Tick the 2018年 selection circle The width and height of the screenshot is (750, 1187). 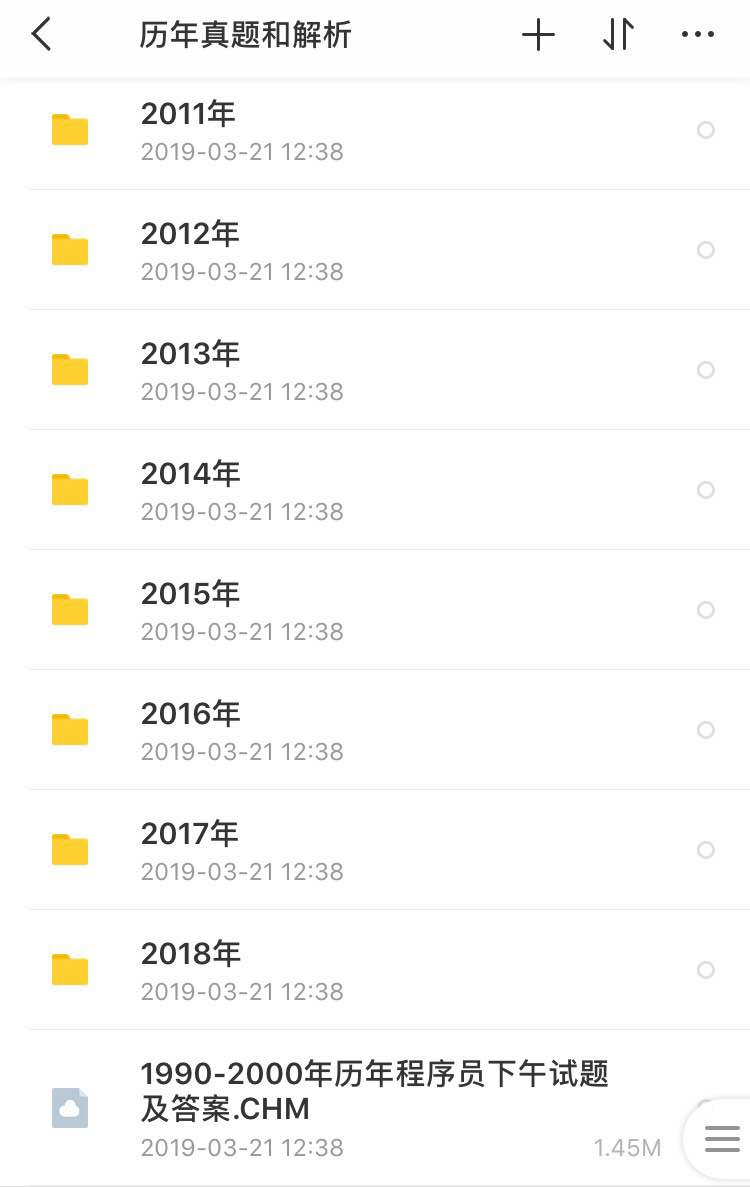pos(706,970)
